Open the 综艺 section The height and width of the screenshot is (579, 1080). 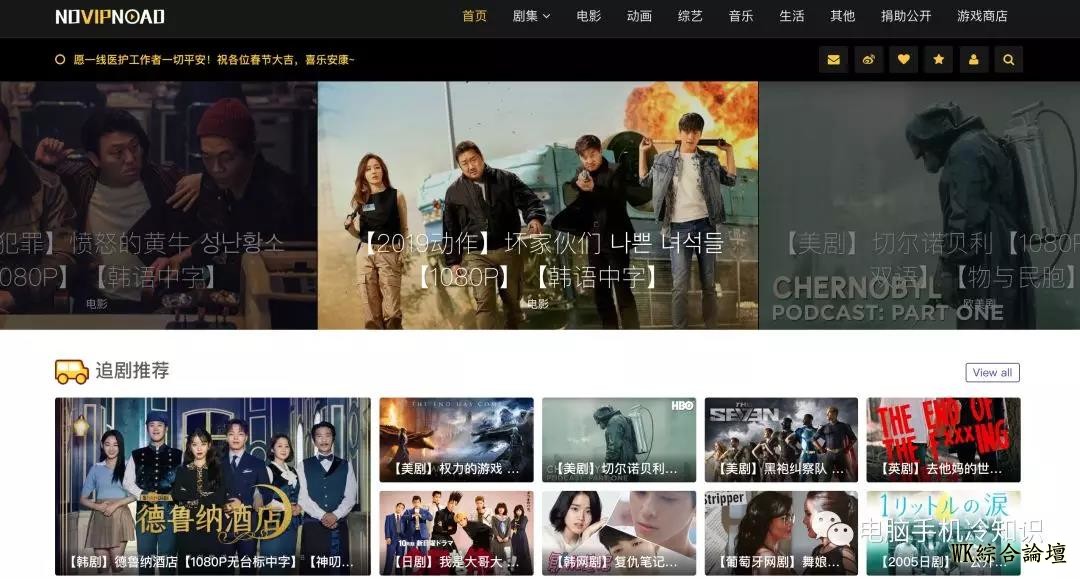(690, 16)
